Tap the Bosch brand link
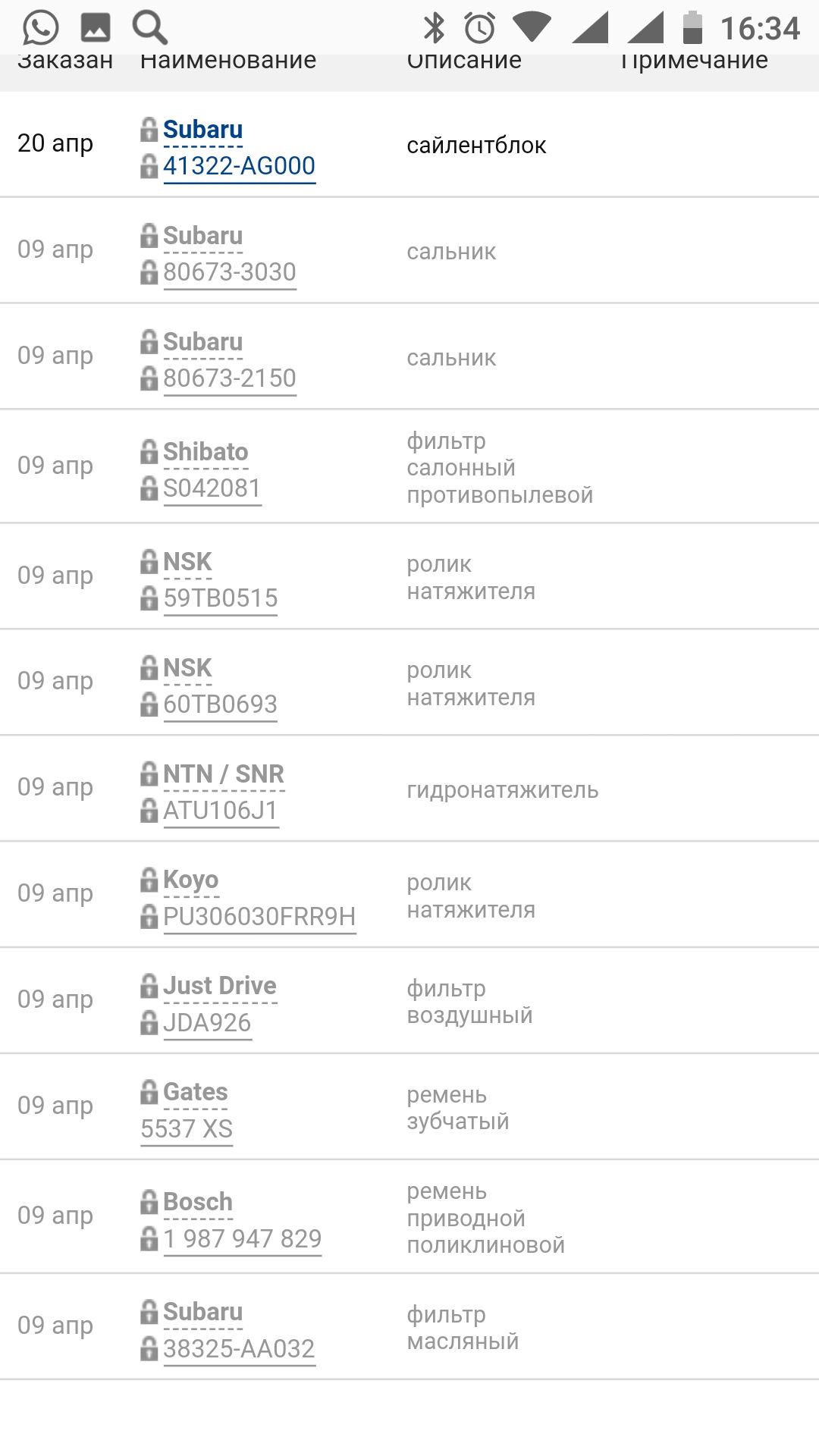The image size is (819, 1456). 198,1201
